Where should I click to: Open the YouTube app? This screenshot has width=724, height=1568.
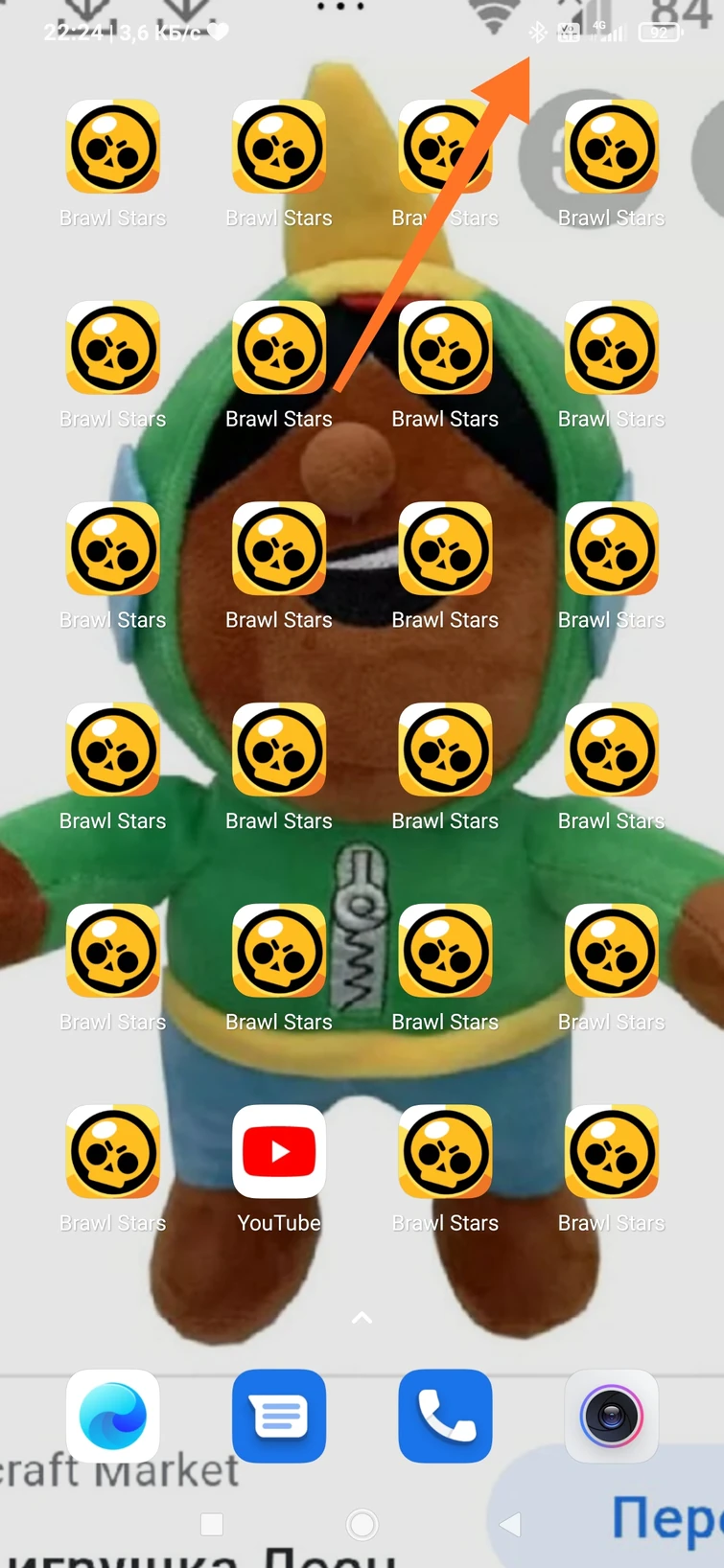pyautogui.click(x=279, y=1152)
